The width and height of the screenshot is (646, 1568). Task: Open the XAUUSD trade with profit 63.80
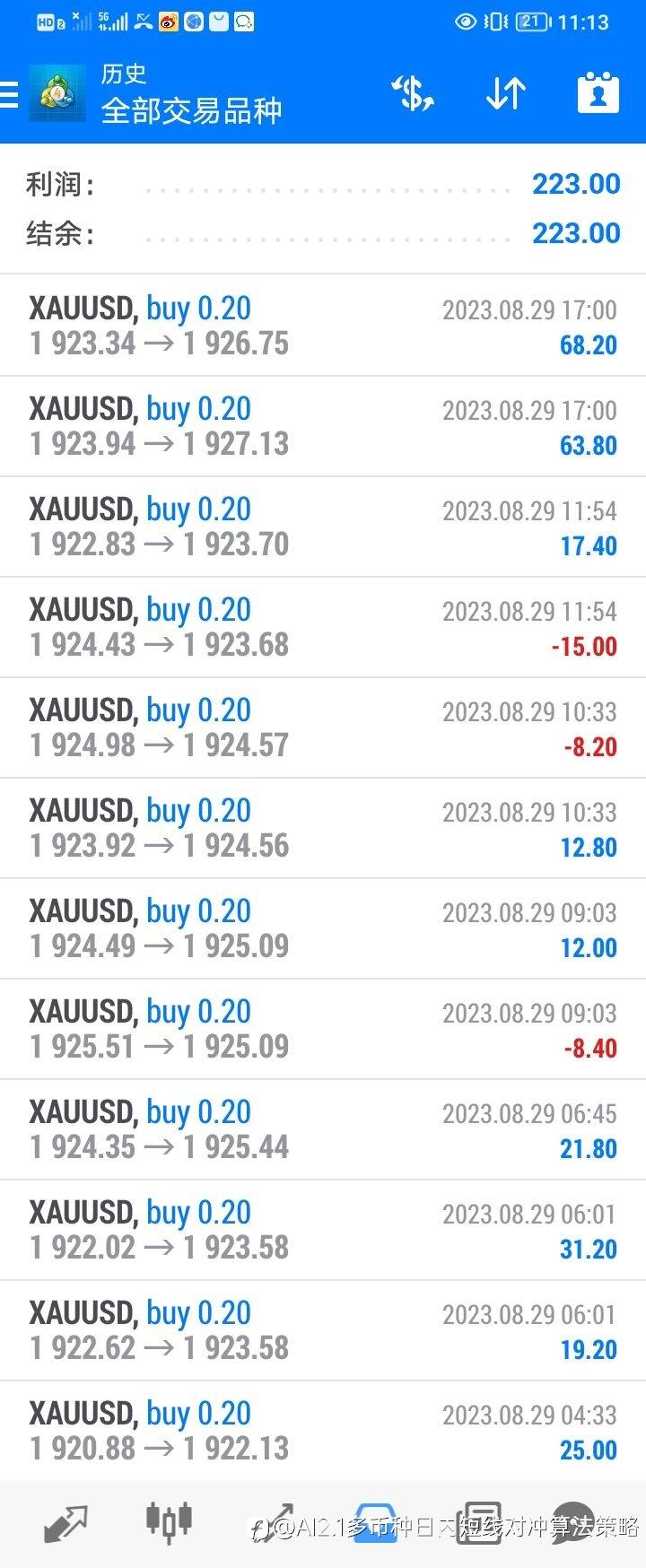323,427
